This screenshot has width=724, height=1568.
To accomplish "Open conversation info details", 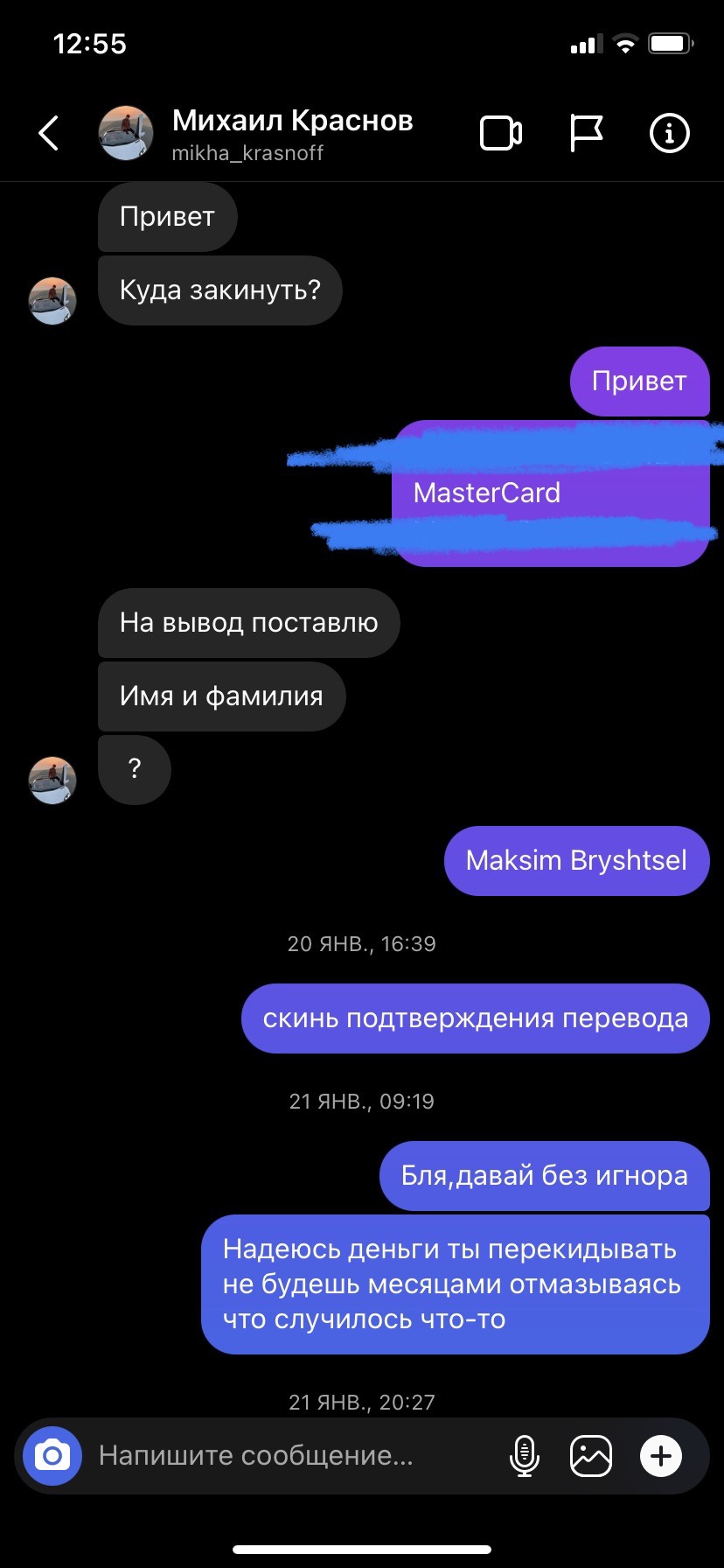I will pyautogui.click(x=670, y=133).
